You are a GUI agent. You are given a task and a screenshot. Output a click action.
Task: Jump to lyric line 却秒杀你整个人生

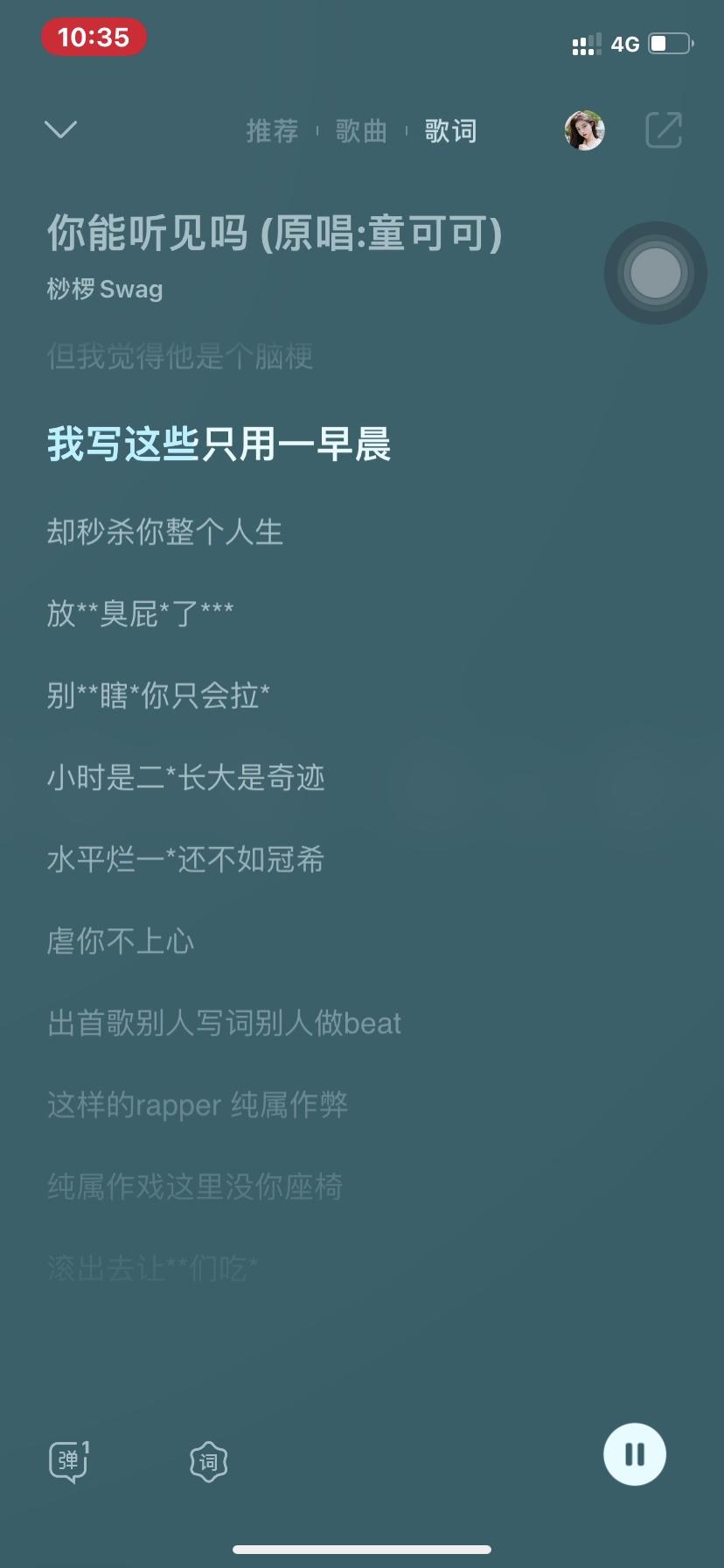165,532
